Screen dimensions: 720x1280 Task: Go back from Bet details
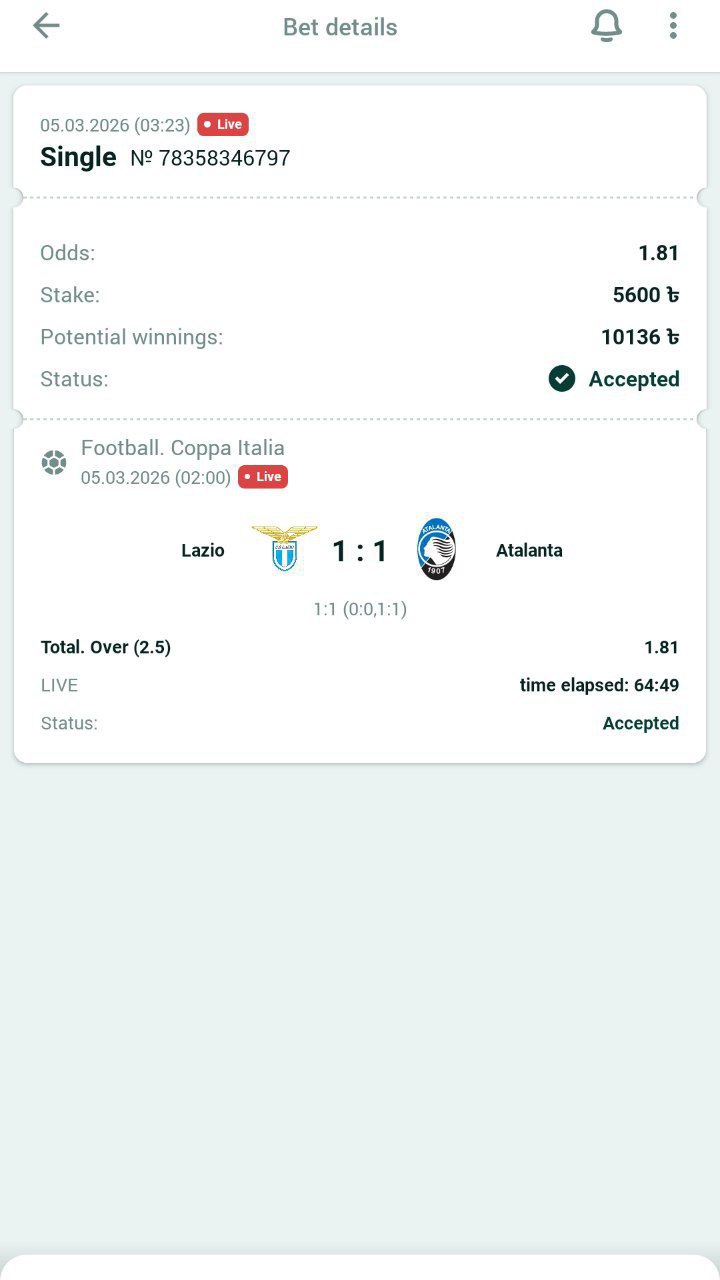(46, 27)
